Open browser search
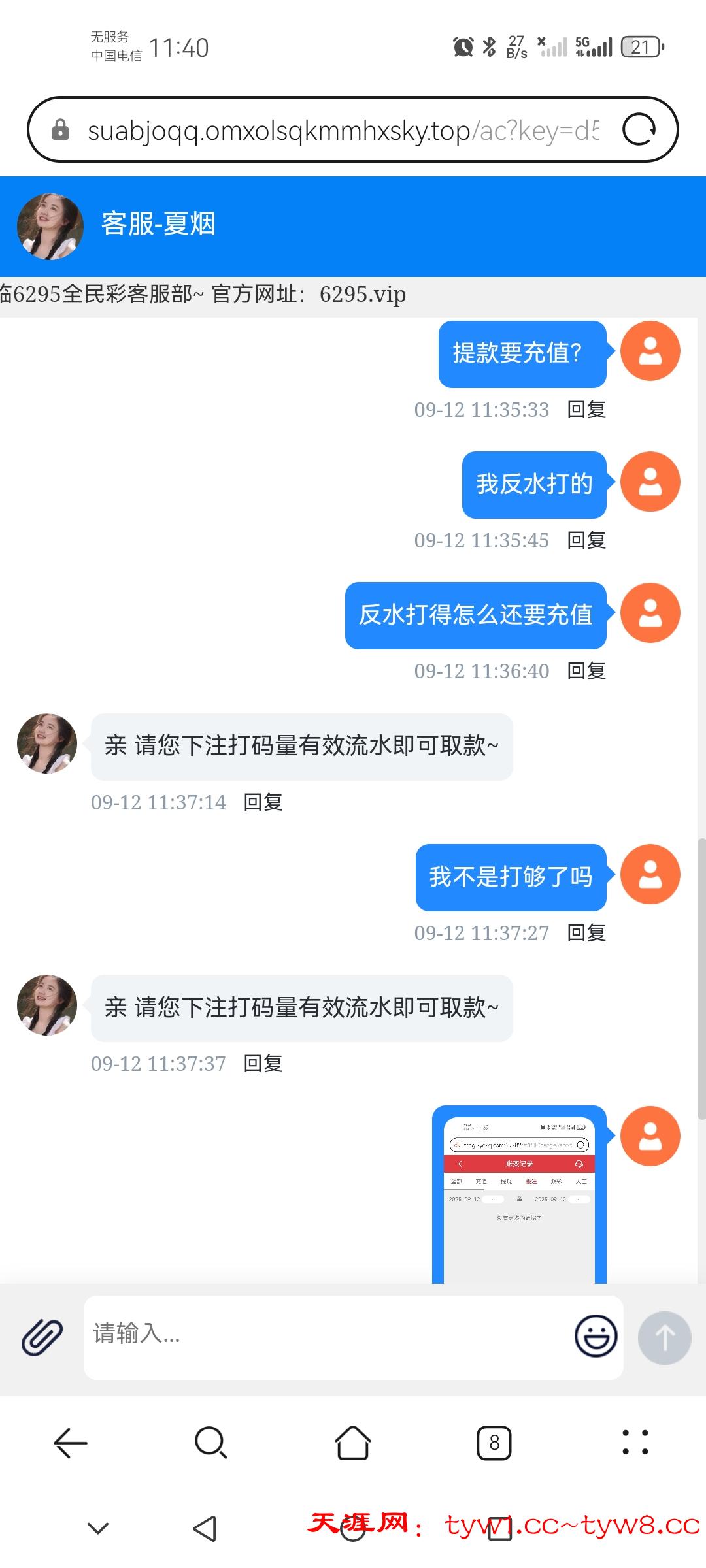706x1568 pixels. [210, 1443]
